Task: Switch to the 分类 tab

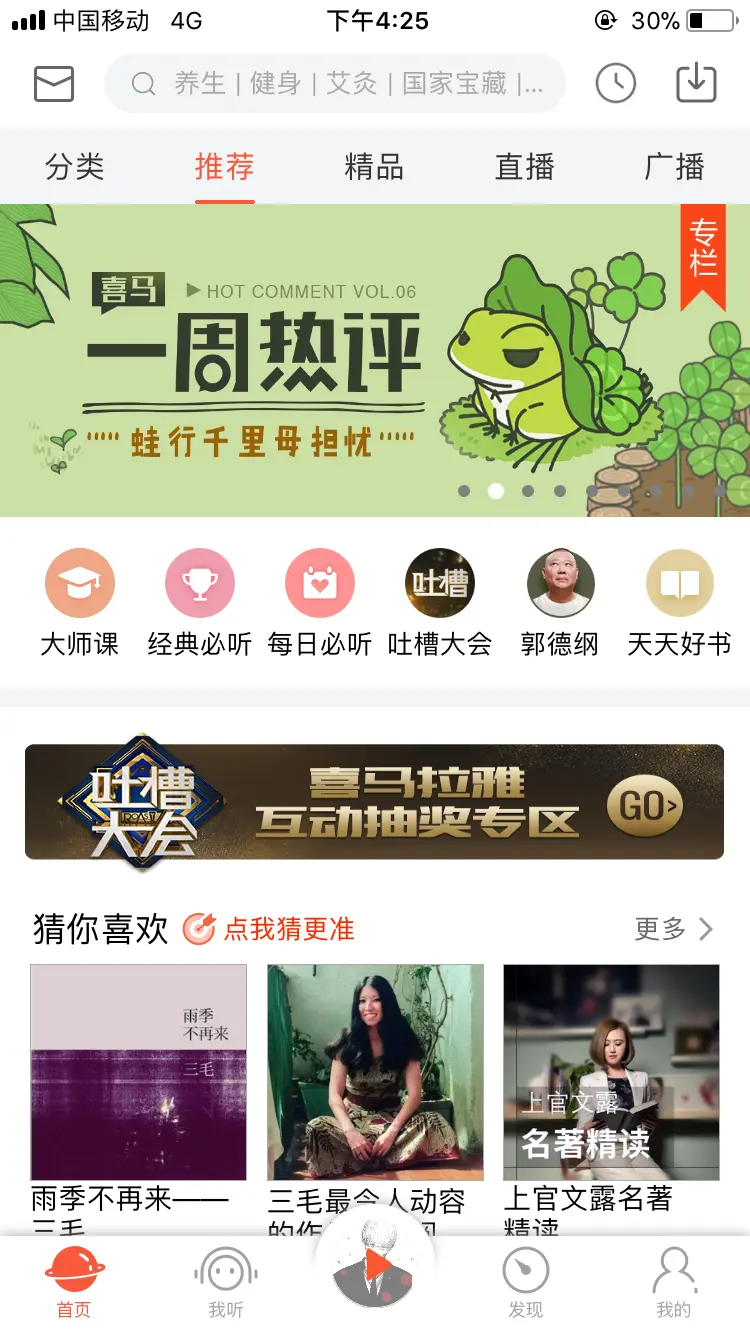Action: tap(75, 167)
